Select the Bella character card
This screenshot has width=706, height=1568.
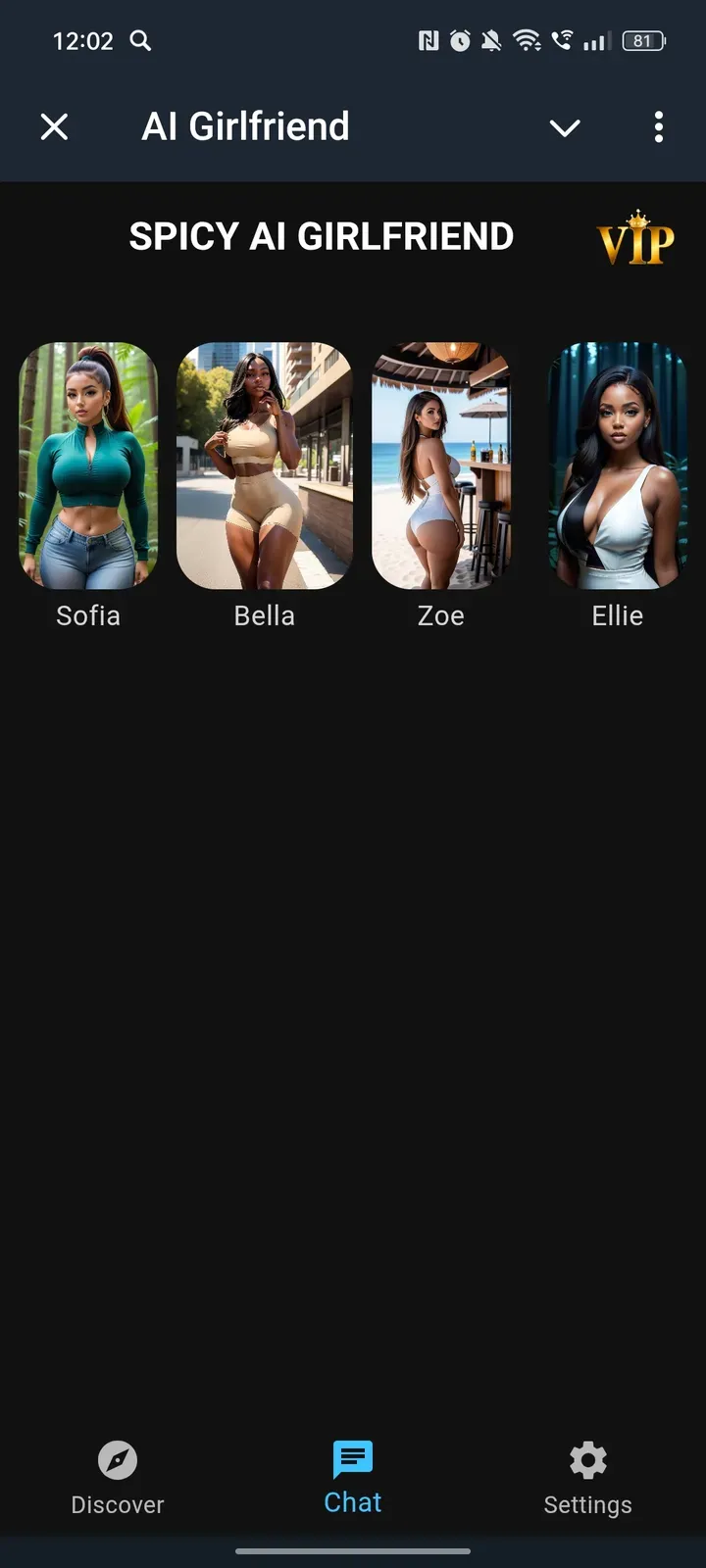tap(264, 465)
